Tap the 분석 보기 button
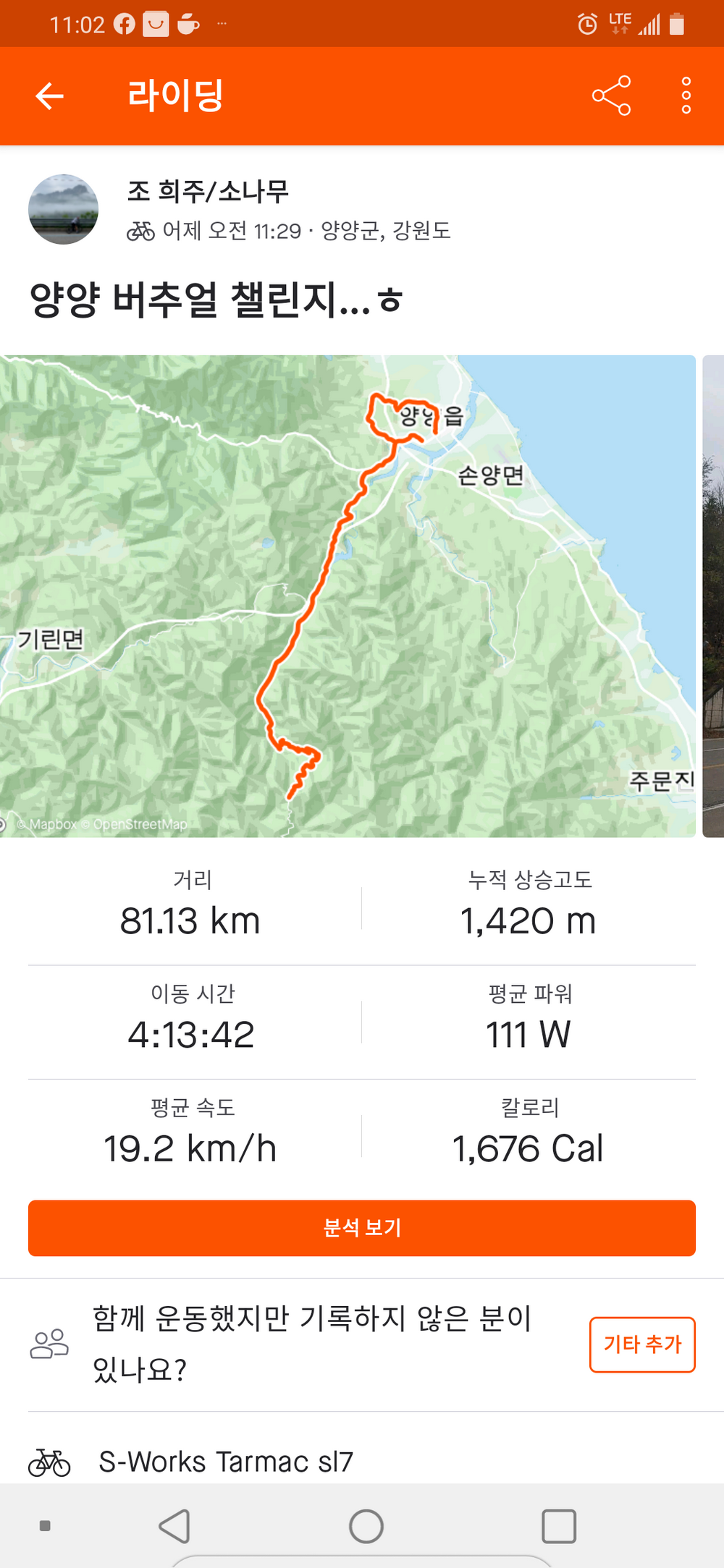The height and width of the screenshot is (1568, 724). click(x=362, y=1228)
